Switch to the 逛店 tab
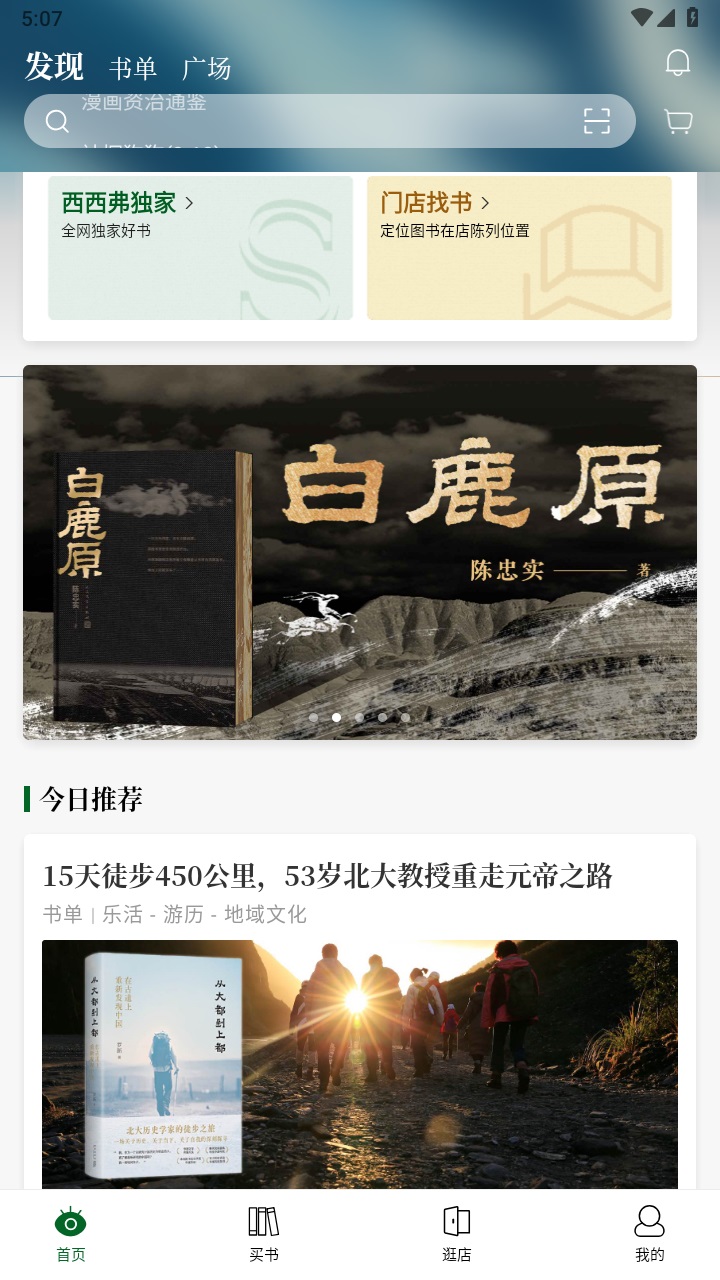 point(456,1234)
